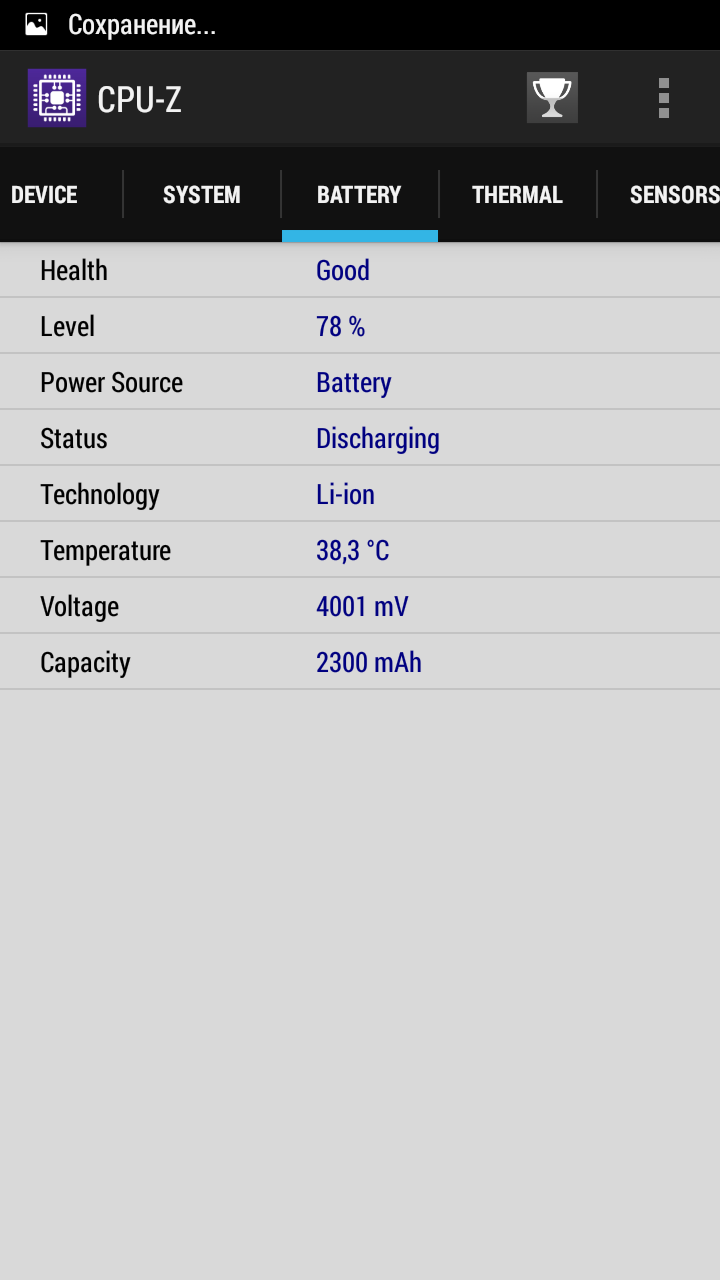The image size is (720, 1280).
Task: Switch to the System tab
Action: tap(202, 195)
